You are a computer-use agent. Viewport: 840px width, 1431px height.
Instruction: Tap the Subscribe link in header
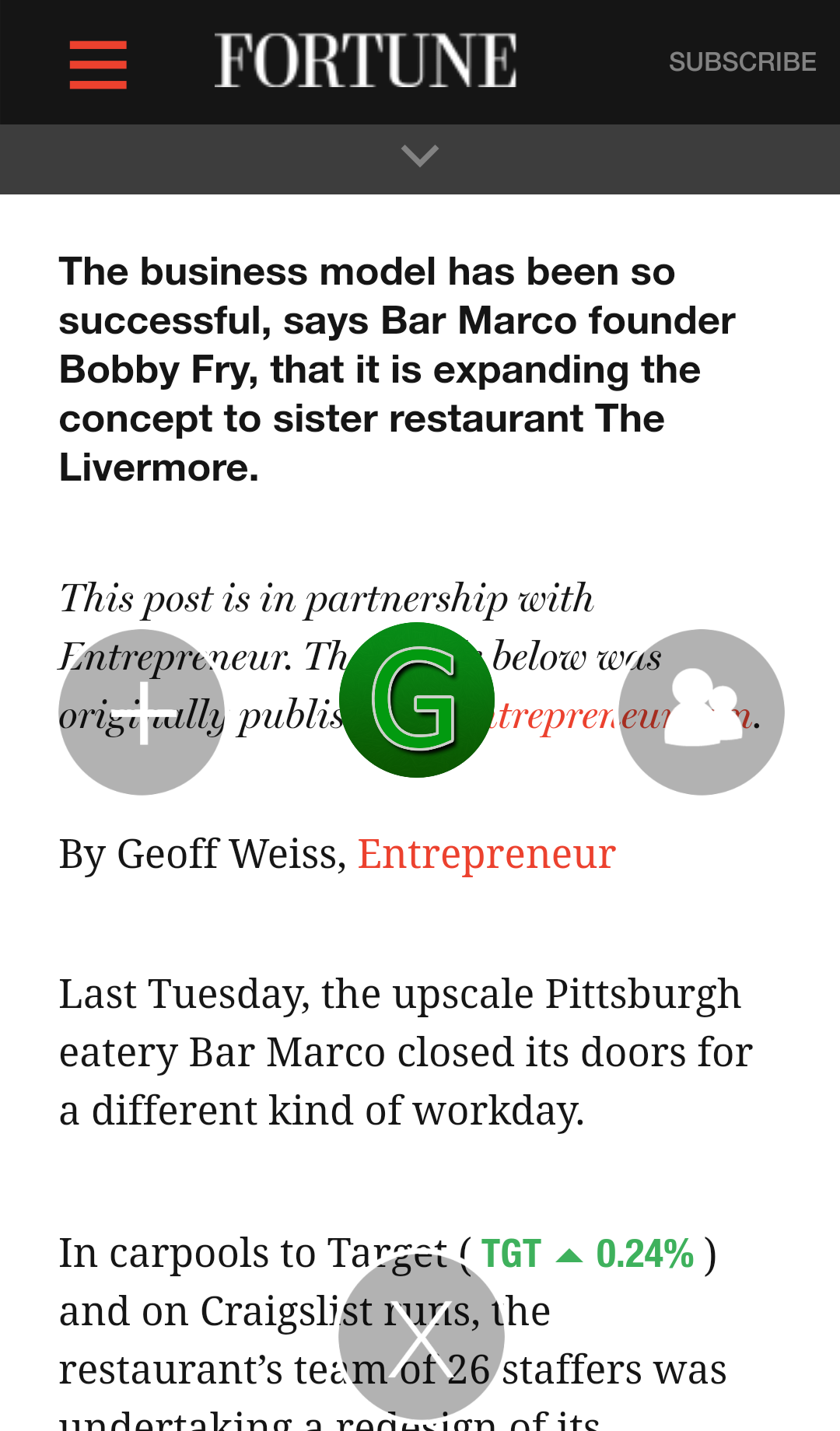(x=742, y=62)
